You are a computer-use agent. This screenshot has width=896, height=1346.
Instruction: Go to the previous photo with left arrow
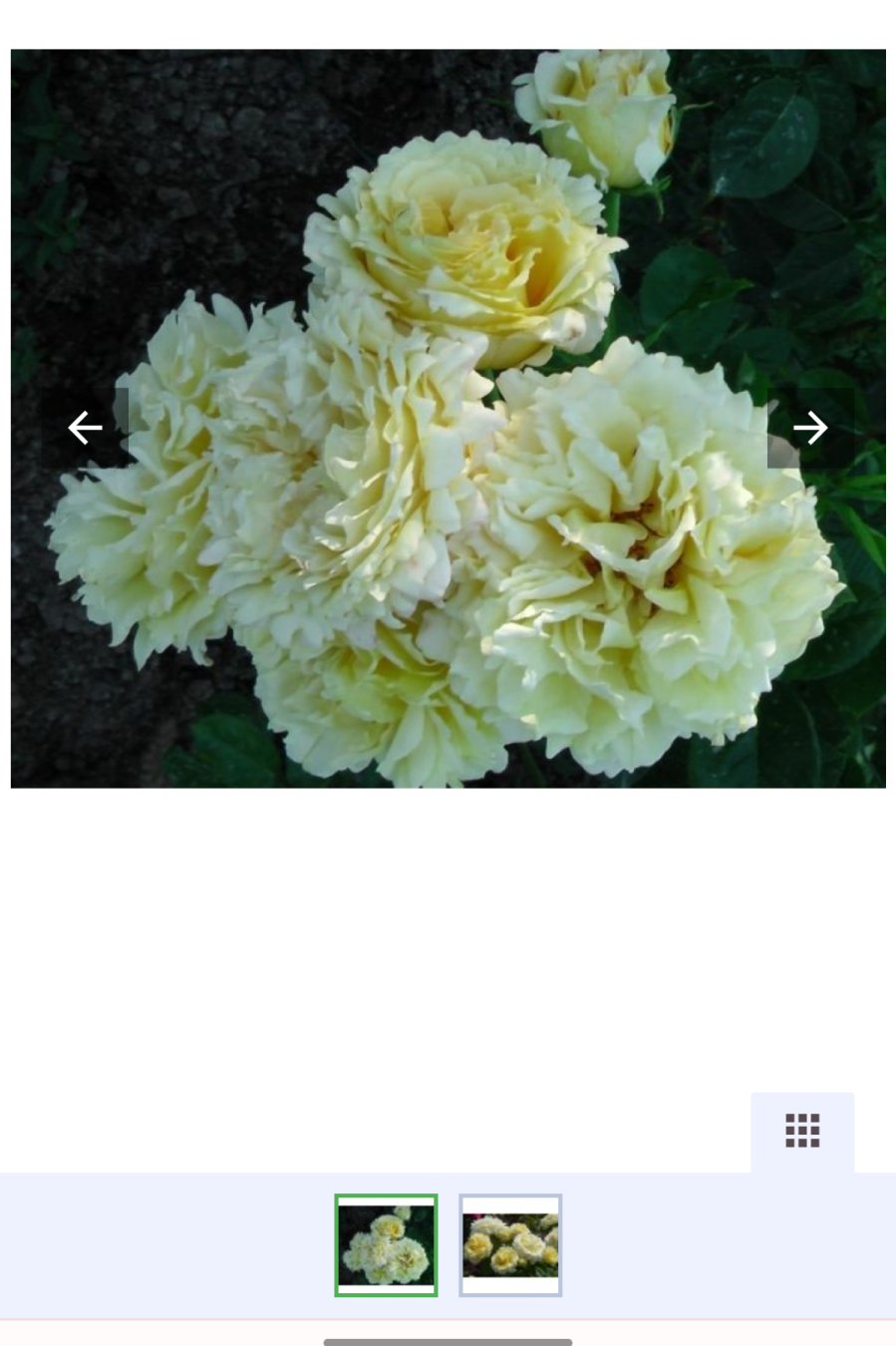point(86,428)
